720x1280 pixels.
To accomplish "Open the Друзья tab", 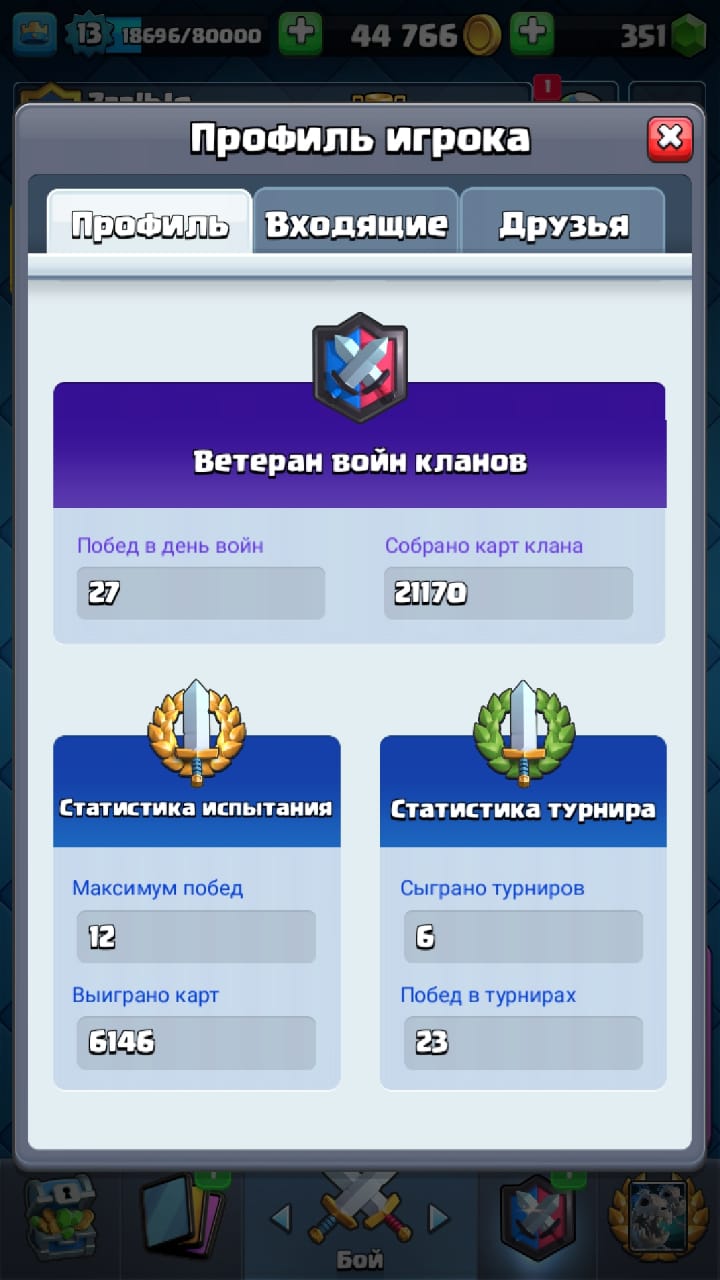I will [x=563, y=223].
